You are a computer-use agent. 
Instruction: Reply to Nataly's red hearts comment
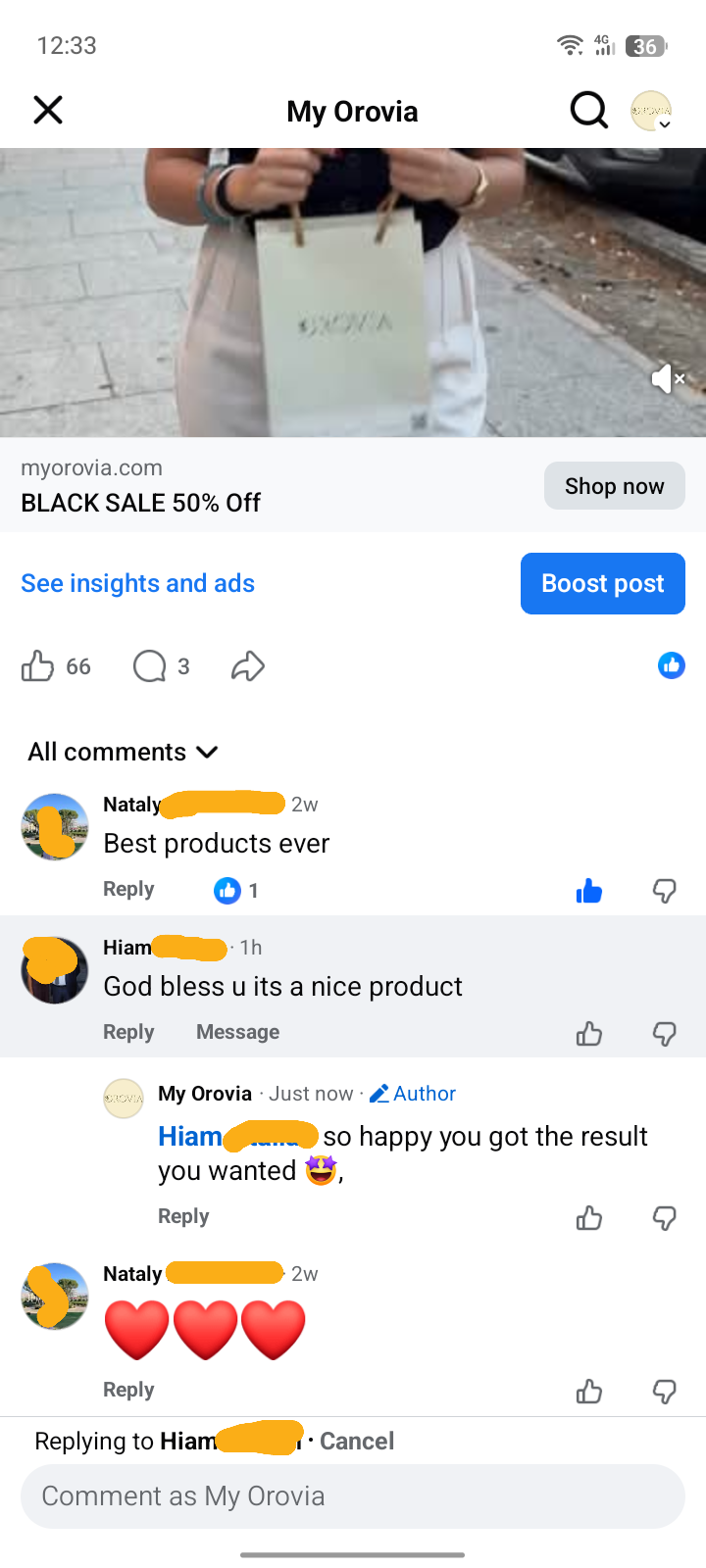click(x=128, y=1390)
